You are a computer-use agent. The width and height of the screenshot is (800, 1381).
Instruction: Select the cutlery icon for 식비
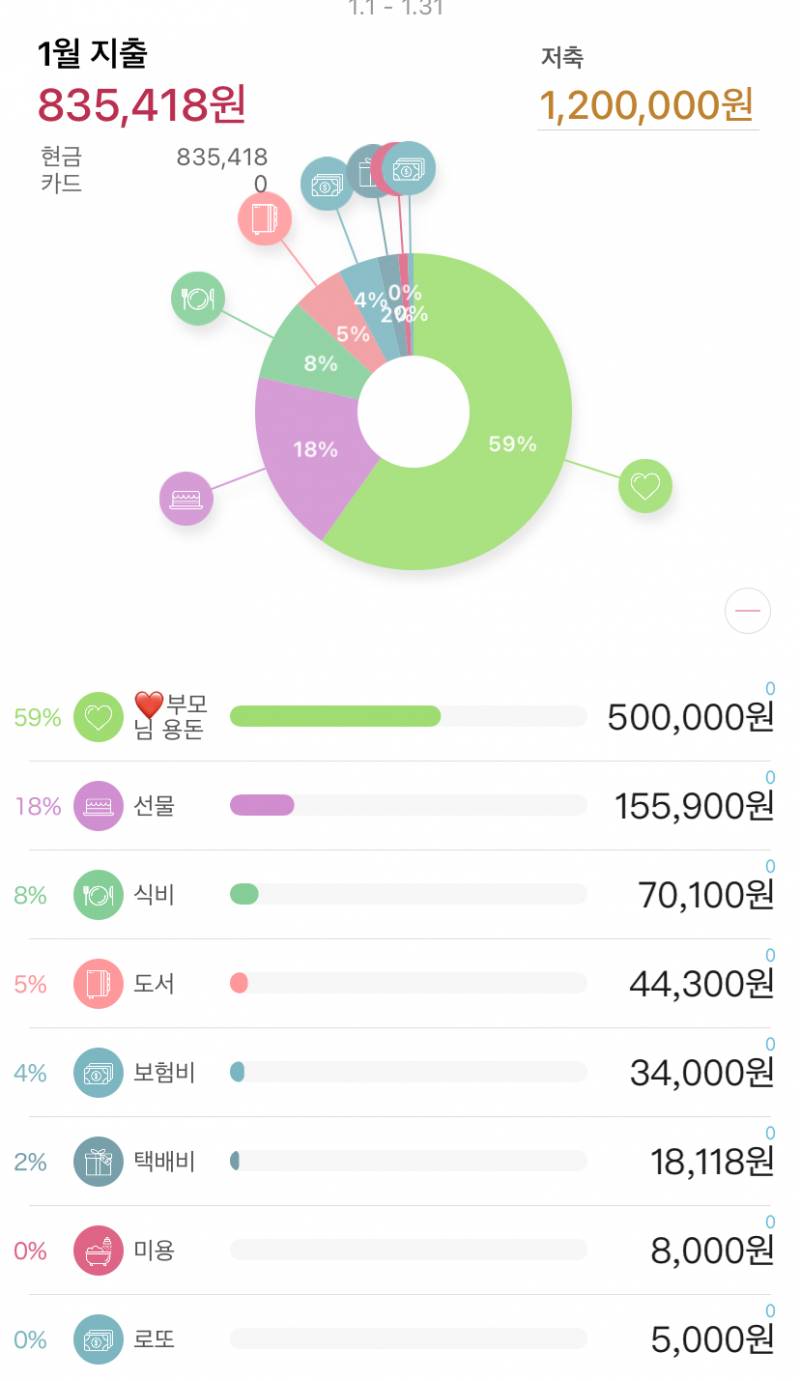point(98,894)
